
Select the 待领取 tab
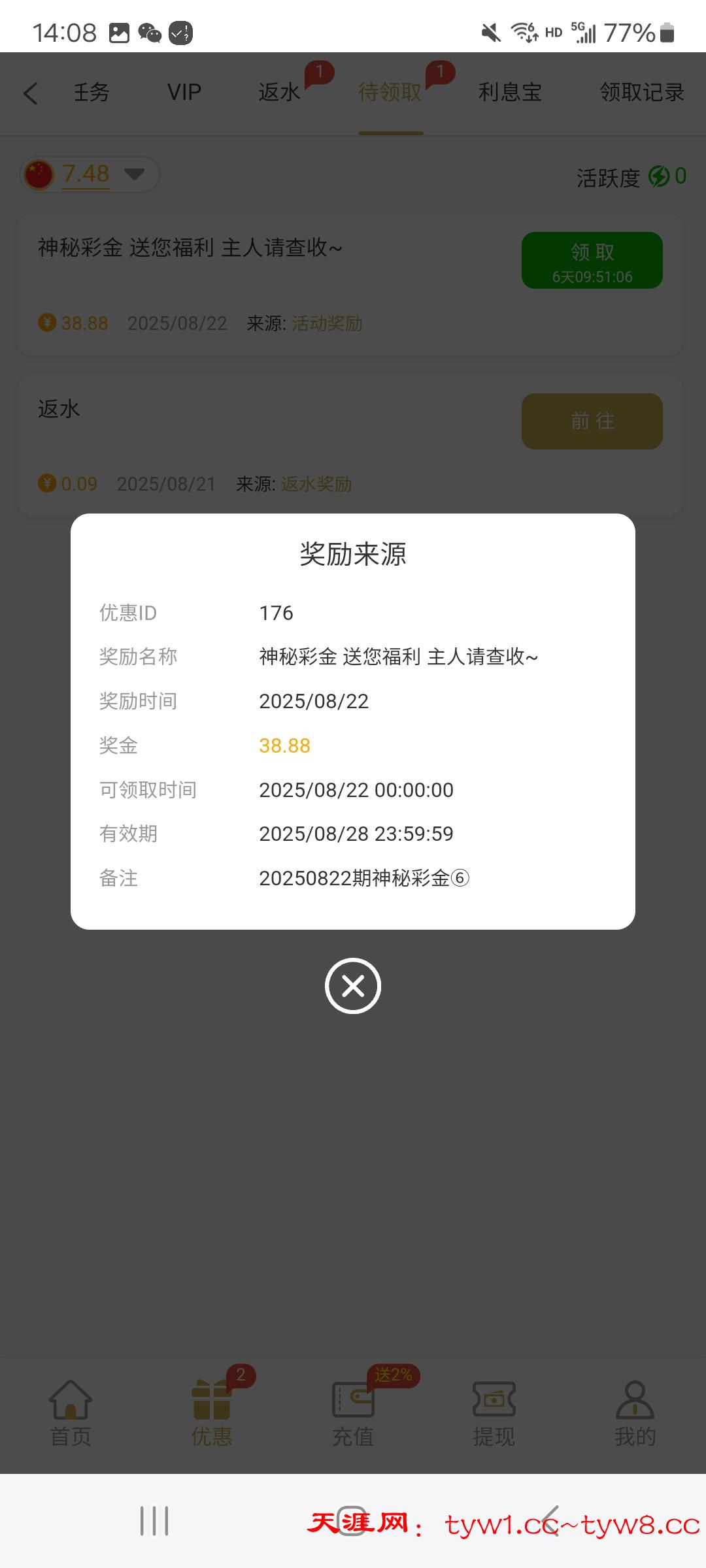[390, 93]
